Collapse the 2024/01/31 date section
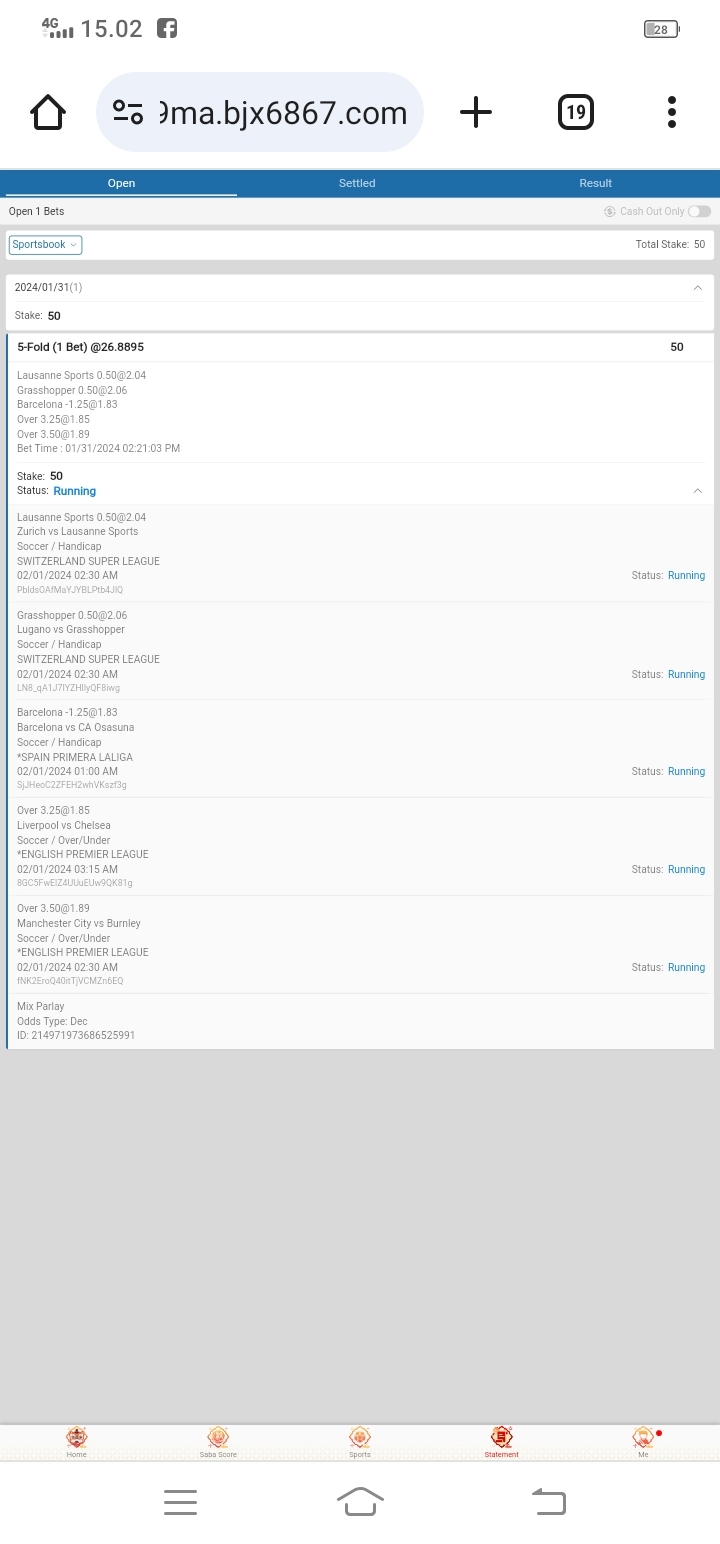 click(697, 288)
